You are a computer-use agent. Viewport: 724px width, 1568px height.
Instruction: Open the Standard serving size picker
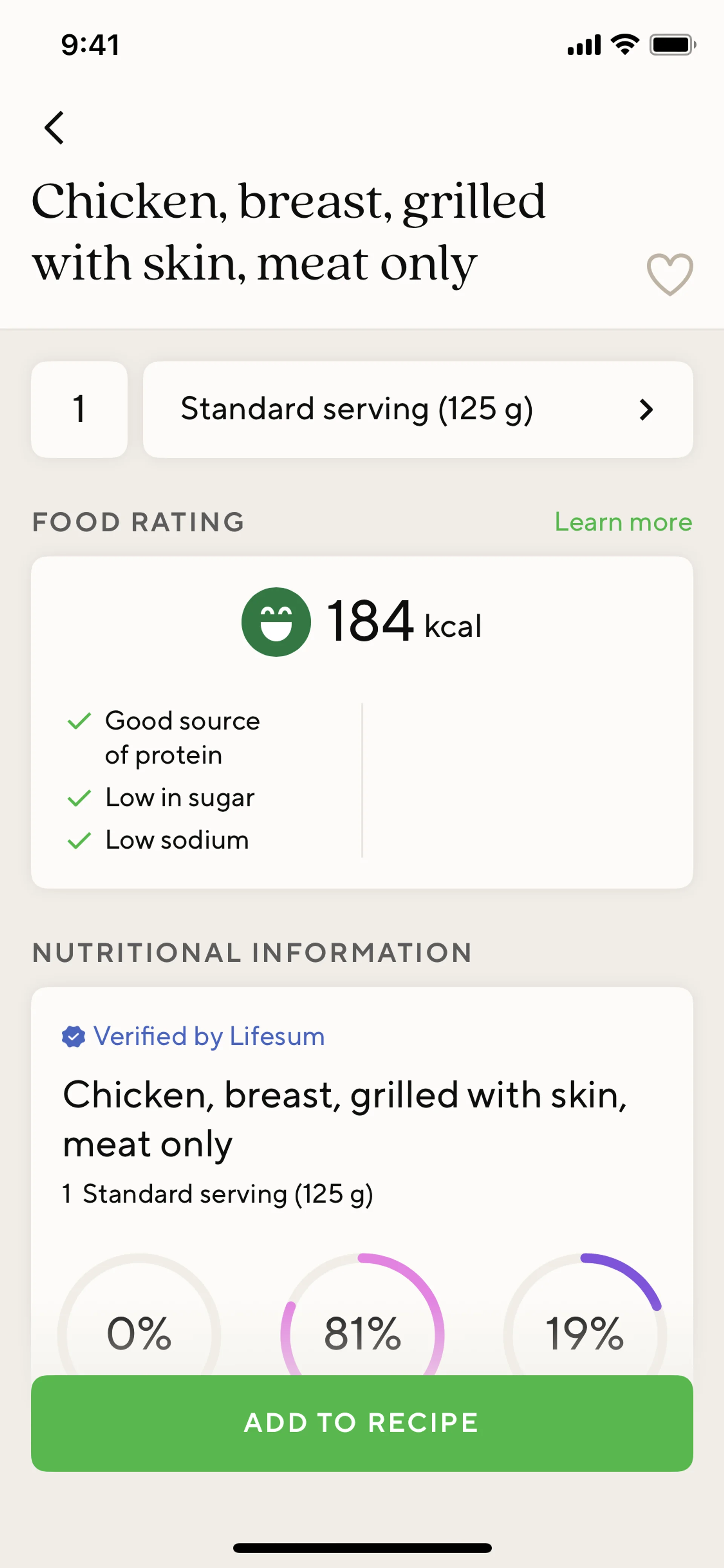click(417, 409)
